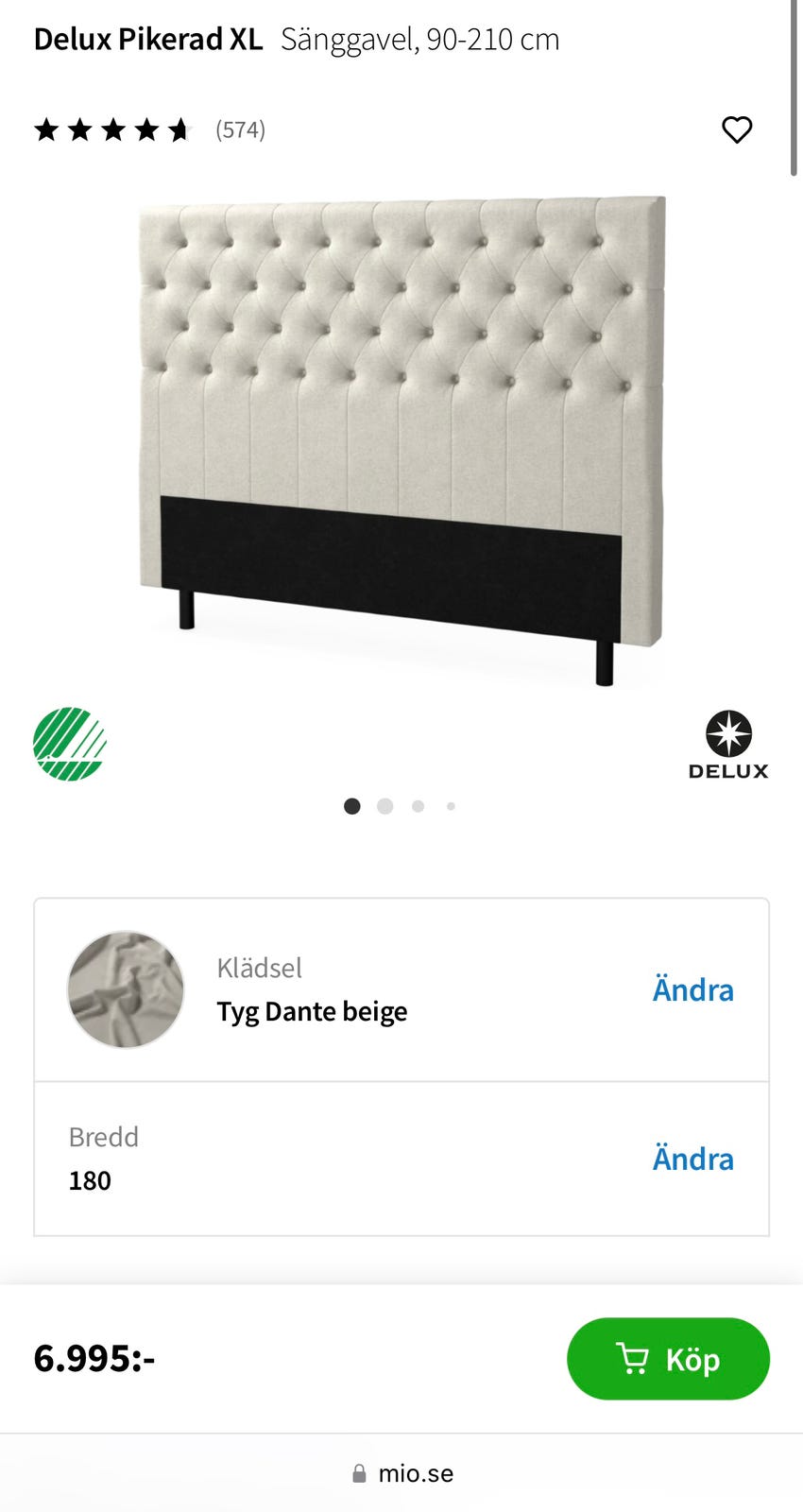Click the Delux Pikerad XL product title
This screenshot has width=803, height=1512.
(147, 39)
